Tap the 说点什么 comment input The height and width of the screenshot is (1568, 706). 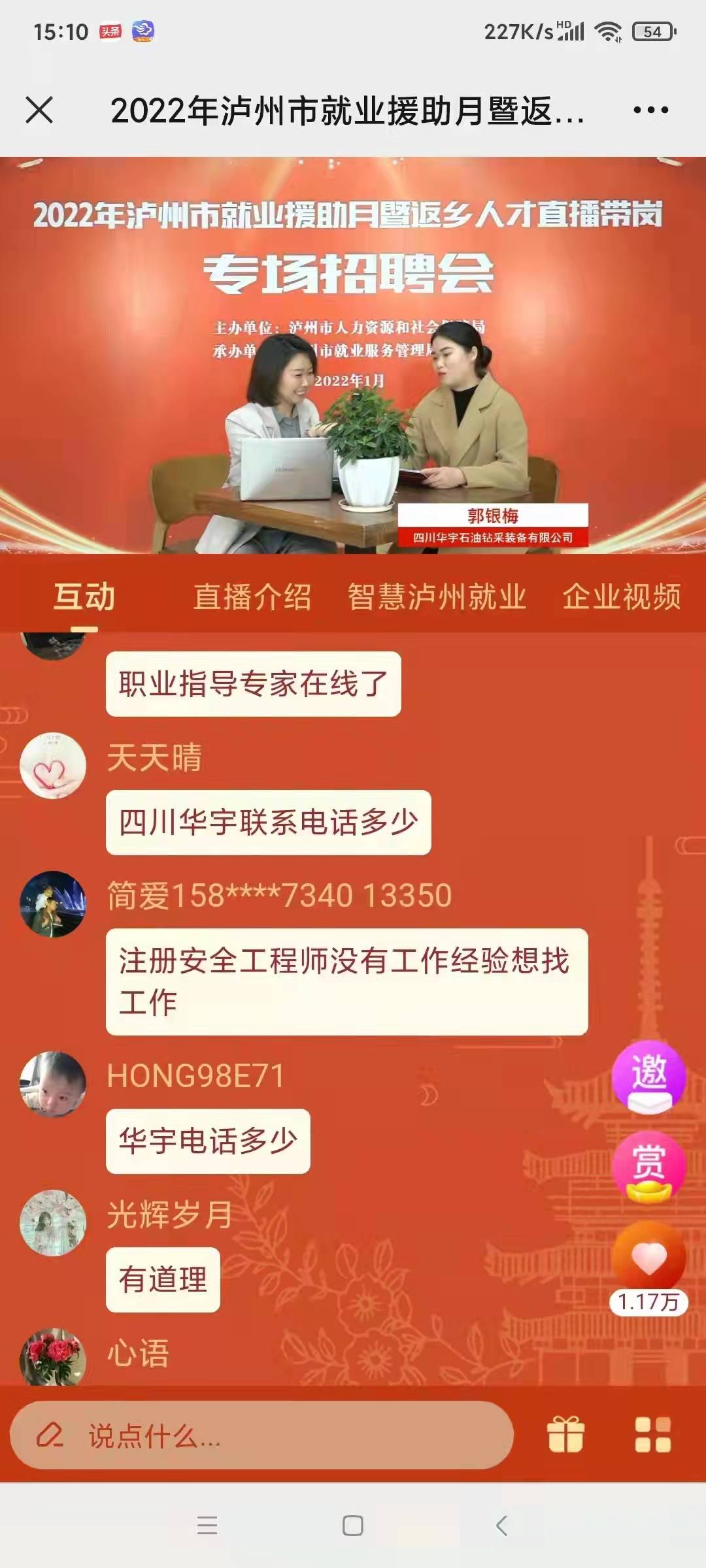point(261,1436)
